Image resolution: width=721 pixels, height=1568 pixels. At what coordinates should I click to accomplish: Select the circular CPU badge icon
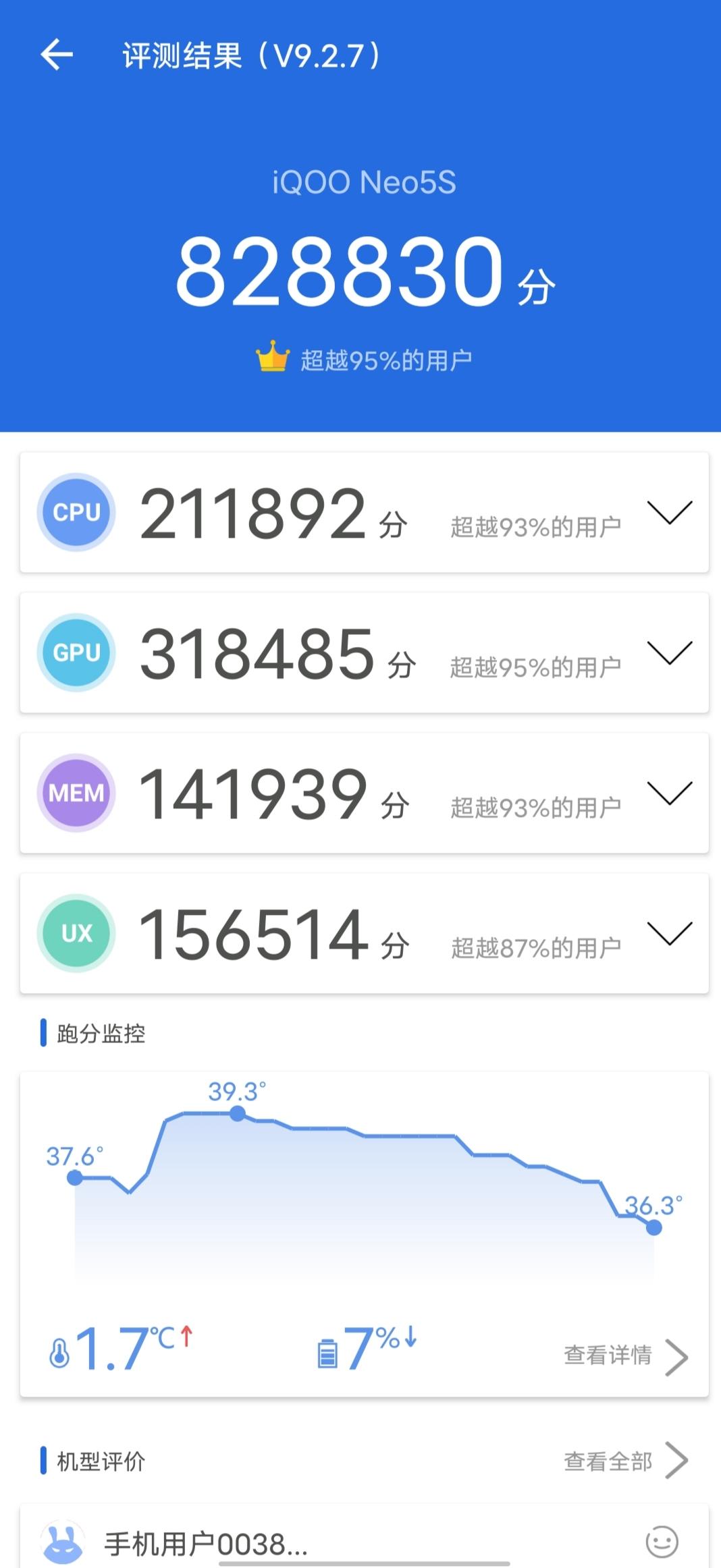(x=76, y=512)
